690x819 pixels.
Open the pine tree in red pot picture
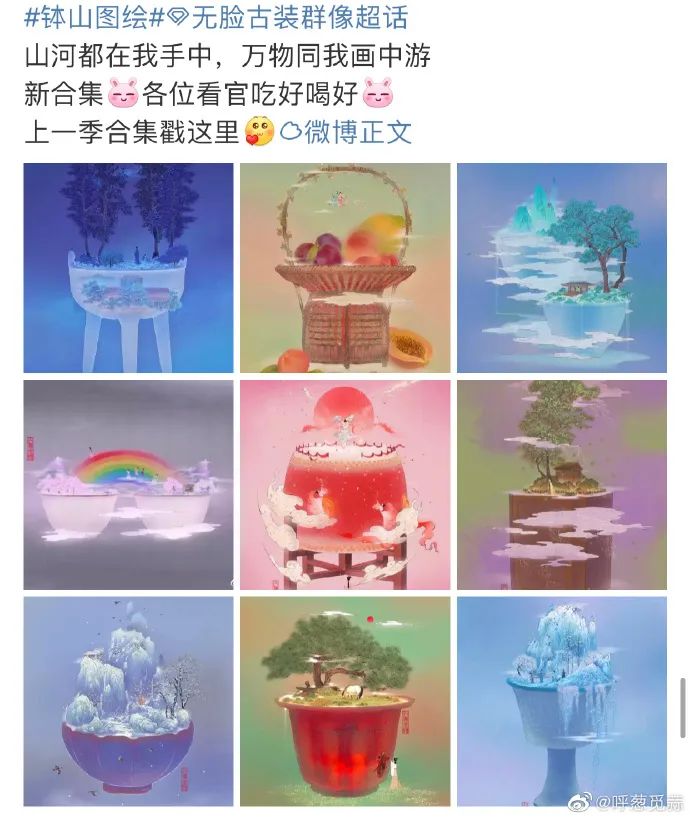[344, 701]
